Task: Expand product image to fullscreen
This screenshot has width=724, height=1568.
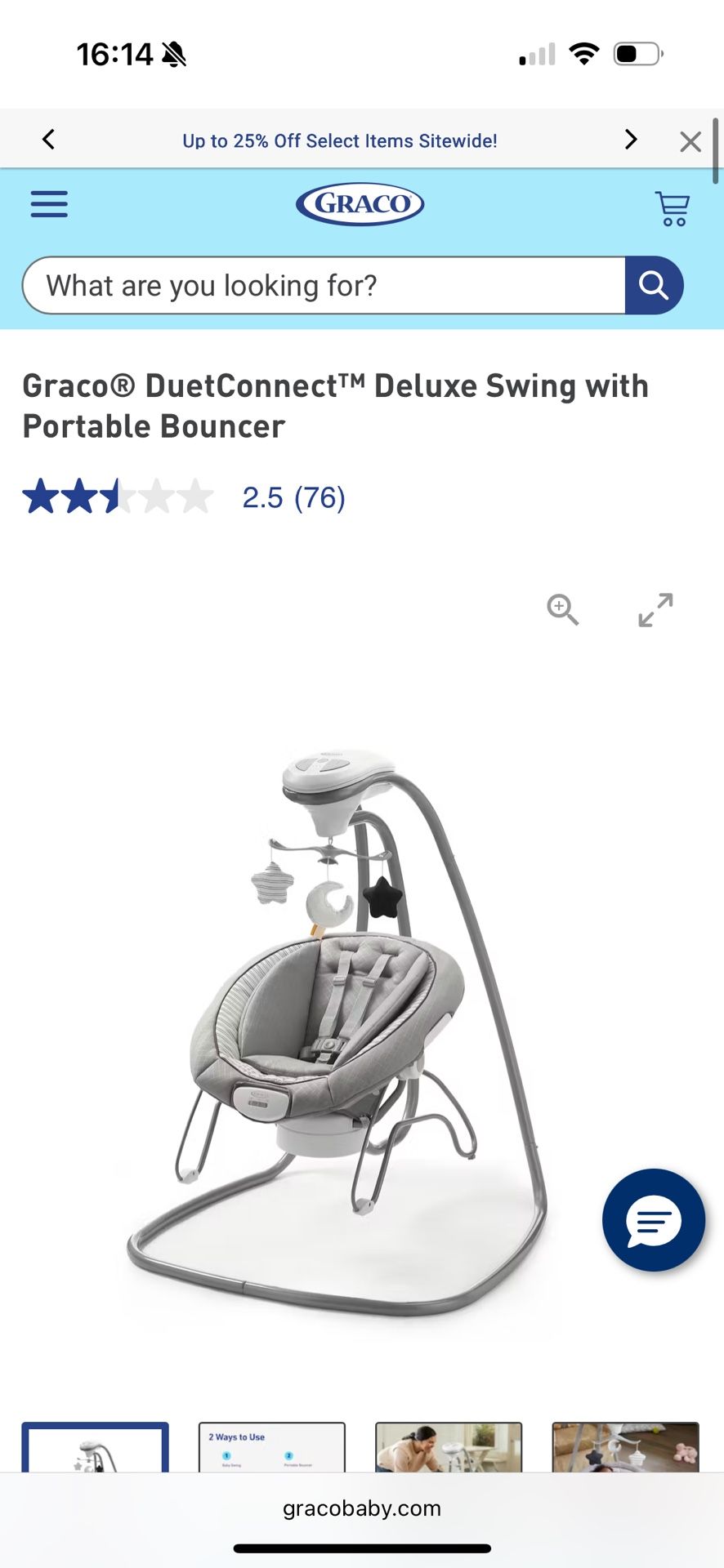Action: [655, 609]
